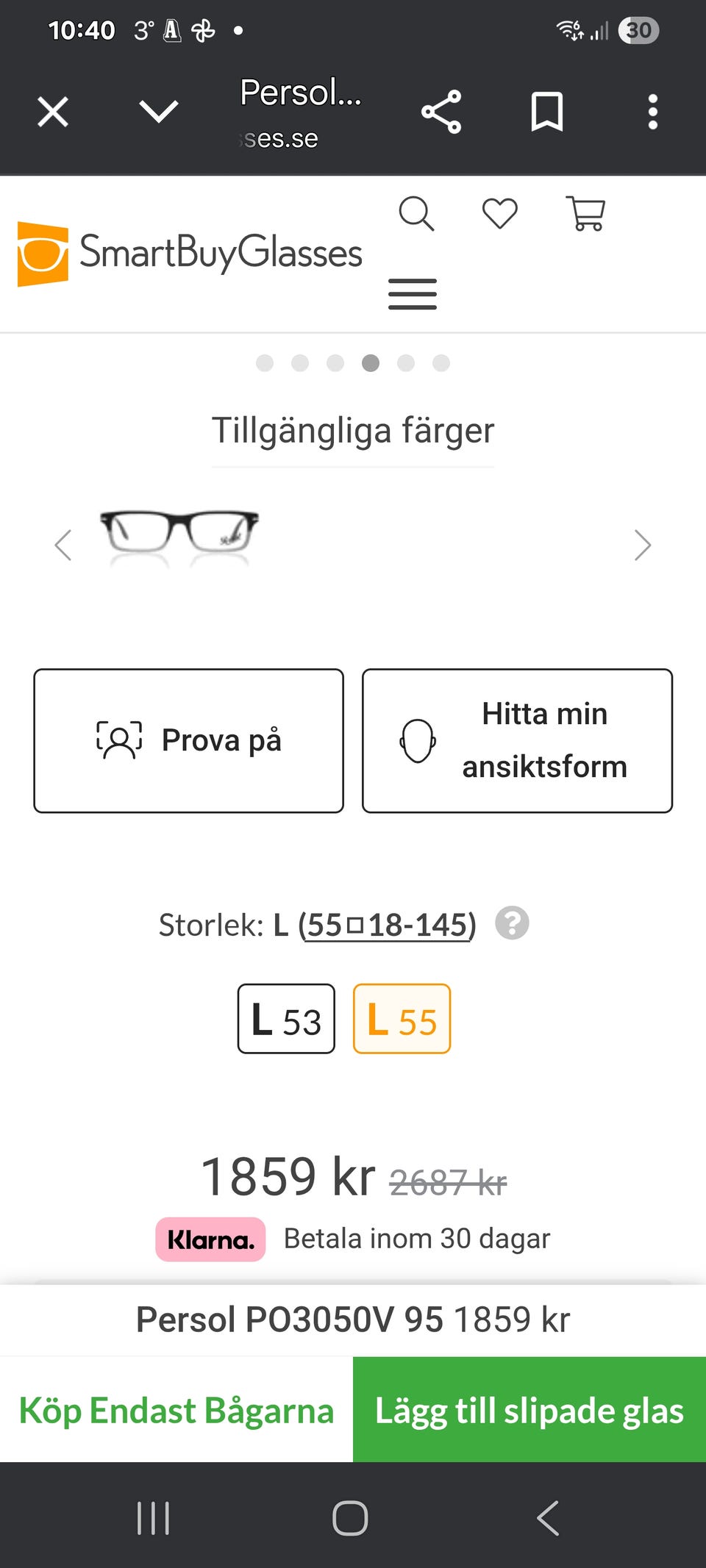Share this page link
The width and height of the screenshot is (706, 1568).
[441, 112]
